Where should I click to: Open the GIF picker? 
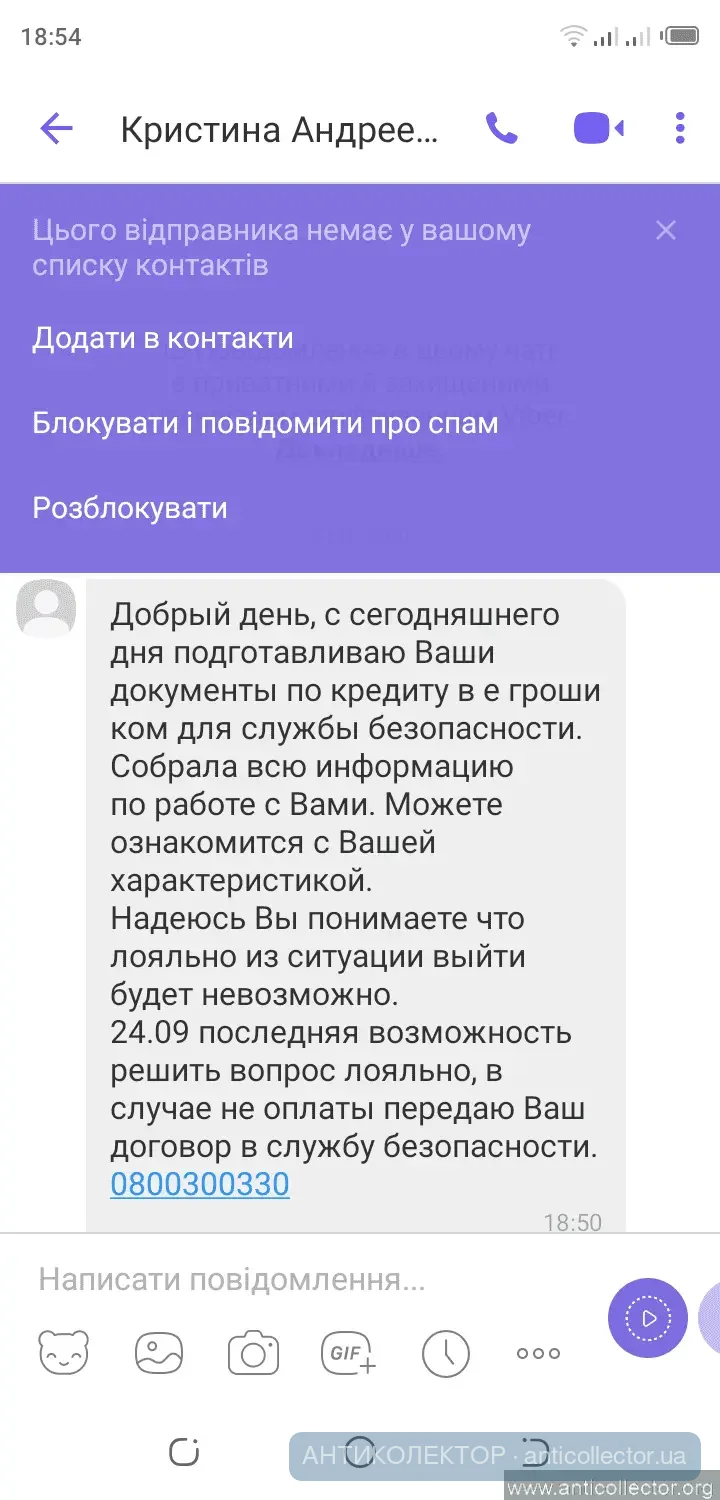[x=347, y=1353]
